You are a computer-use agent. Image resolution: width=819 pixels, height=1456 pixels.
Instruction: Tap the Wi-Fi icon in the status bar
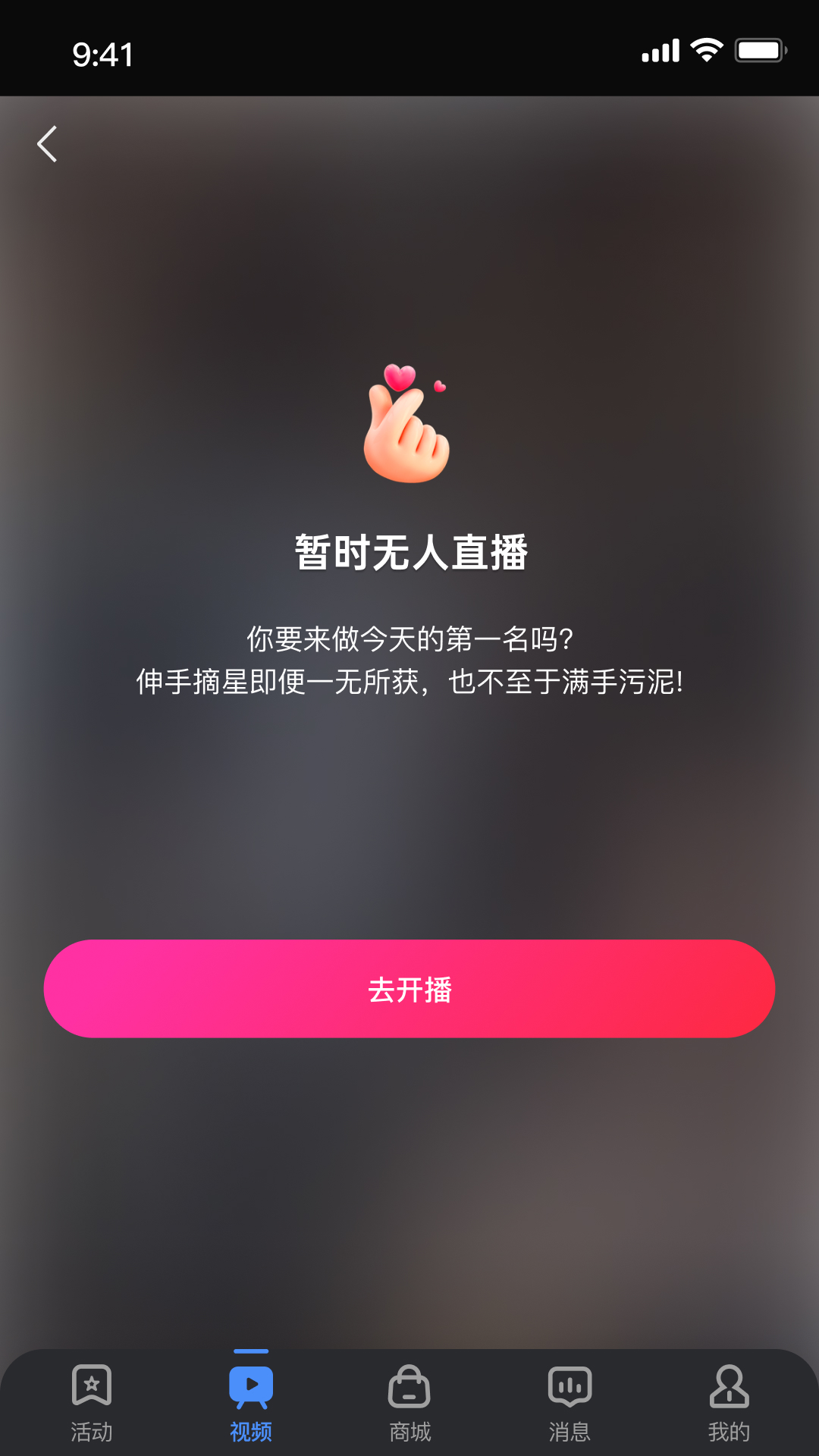[704, 49]
